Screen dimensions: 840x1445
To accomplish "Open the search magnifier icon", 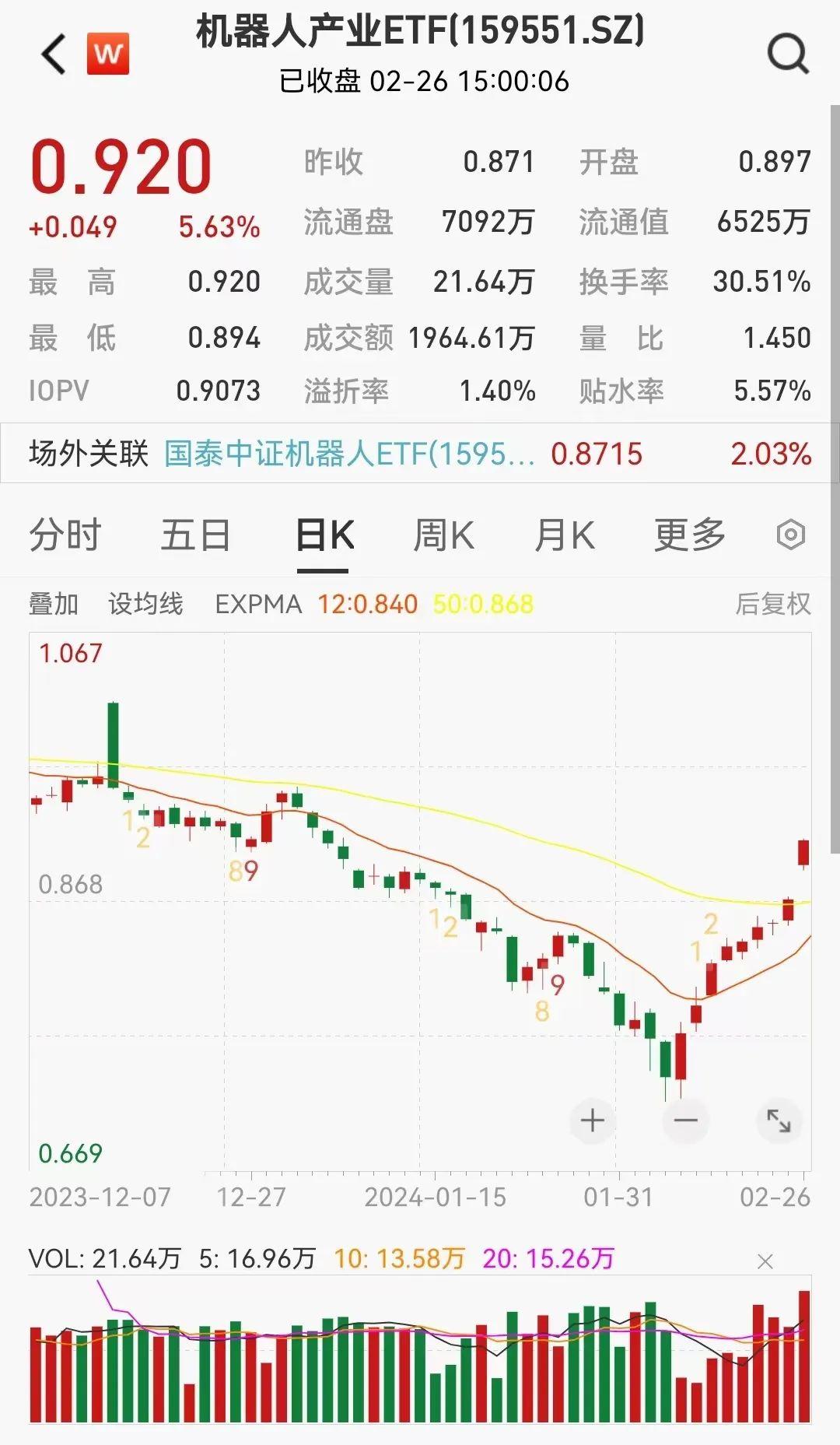I will tap(788, 54).
